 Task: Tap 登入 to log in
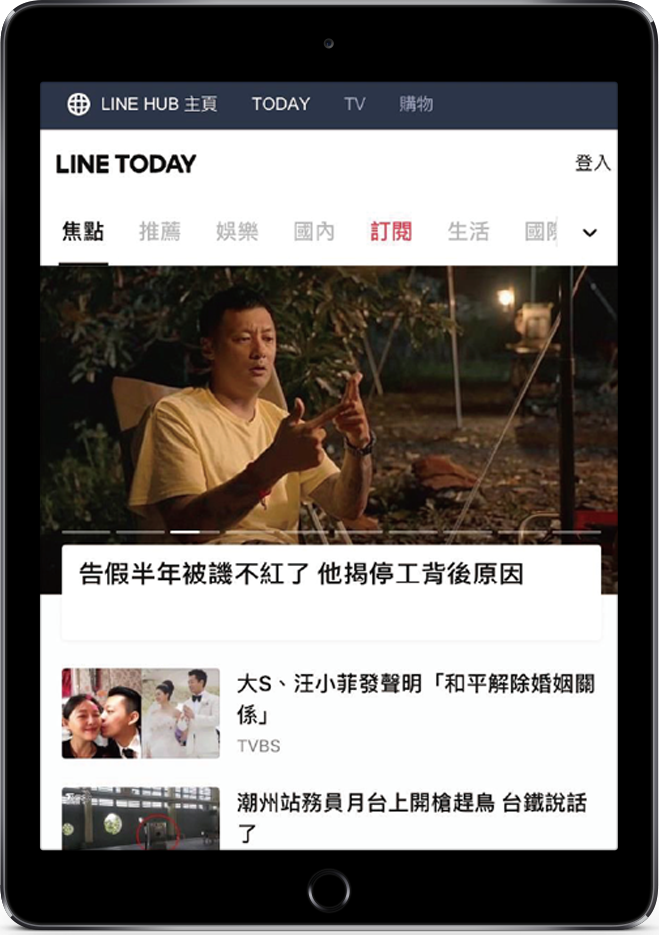[592, 163]
